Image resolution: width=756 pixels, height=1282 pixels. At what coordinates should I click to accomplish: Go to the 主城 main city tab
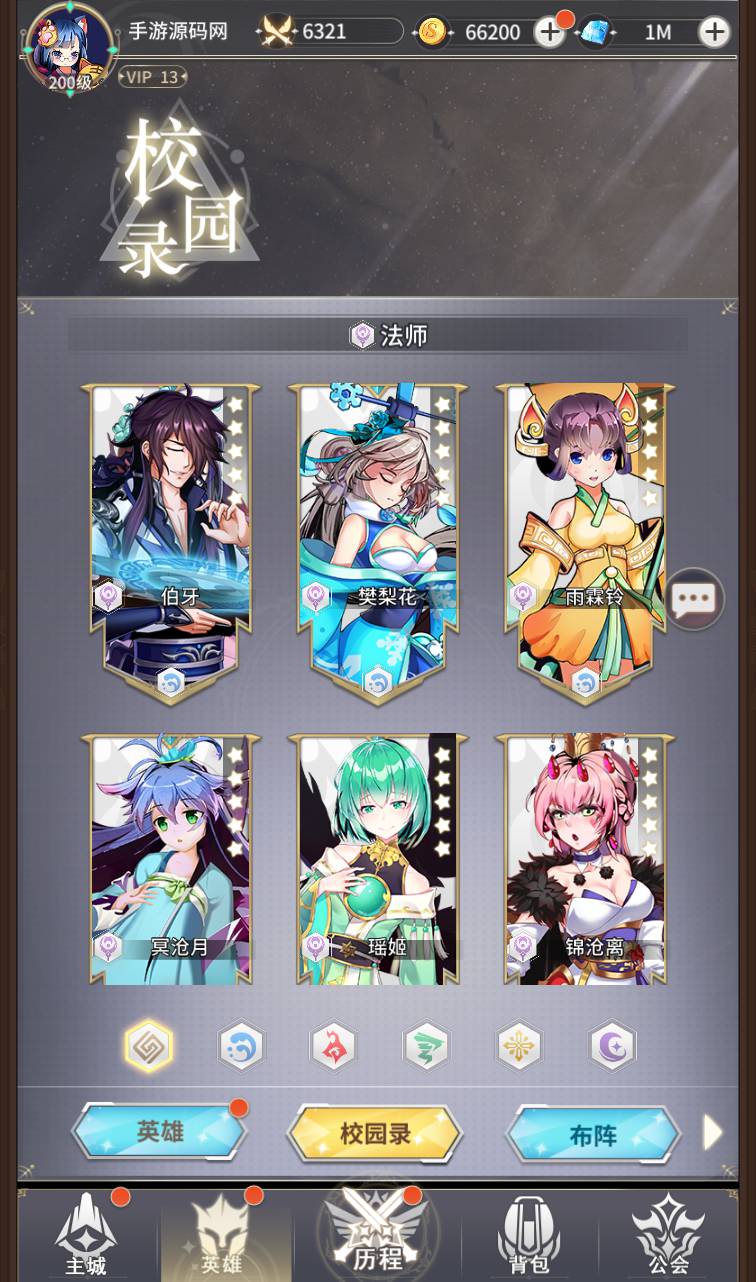pos(86,1236)
